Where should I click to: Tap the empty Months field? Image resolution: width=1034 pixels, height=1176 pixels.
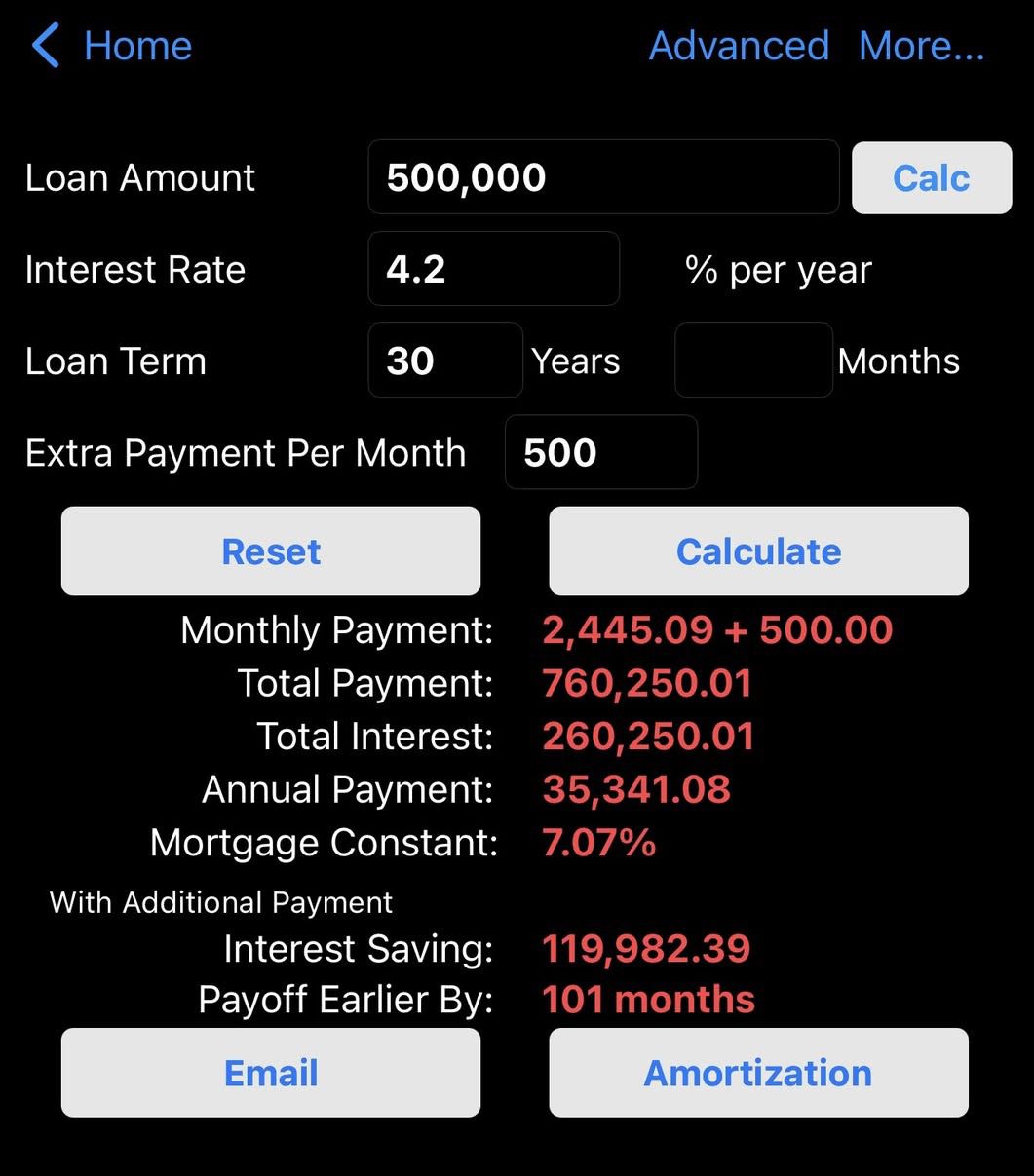(752, 360)
